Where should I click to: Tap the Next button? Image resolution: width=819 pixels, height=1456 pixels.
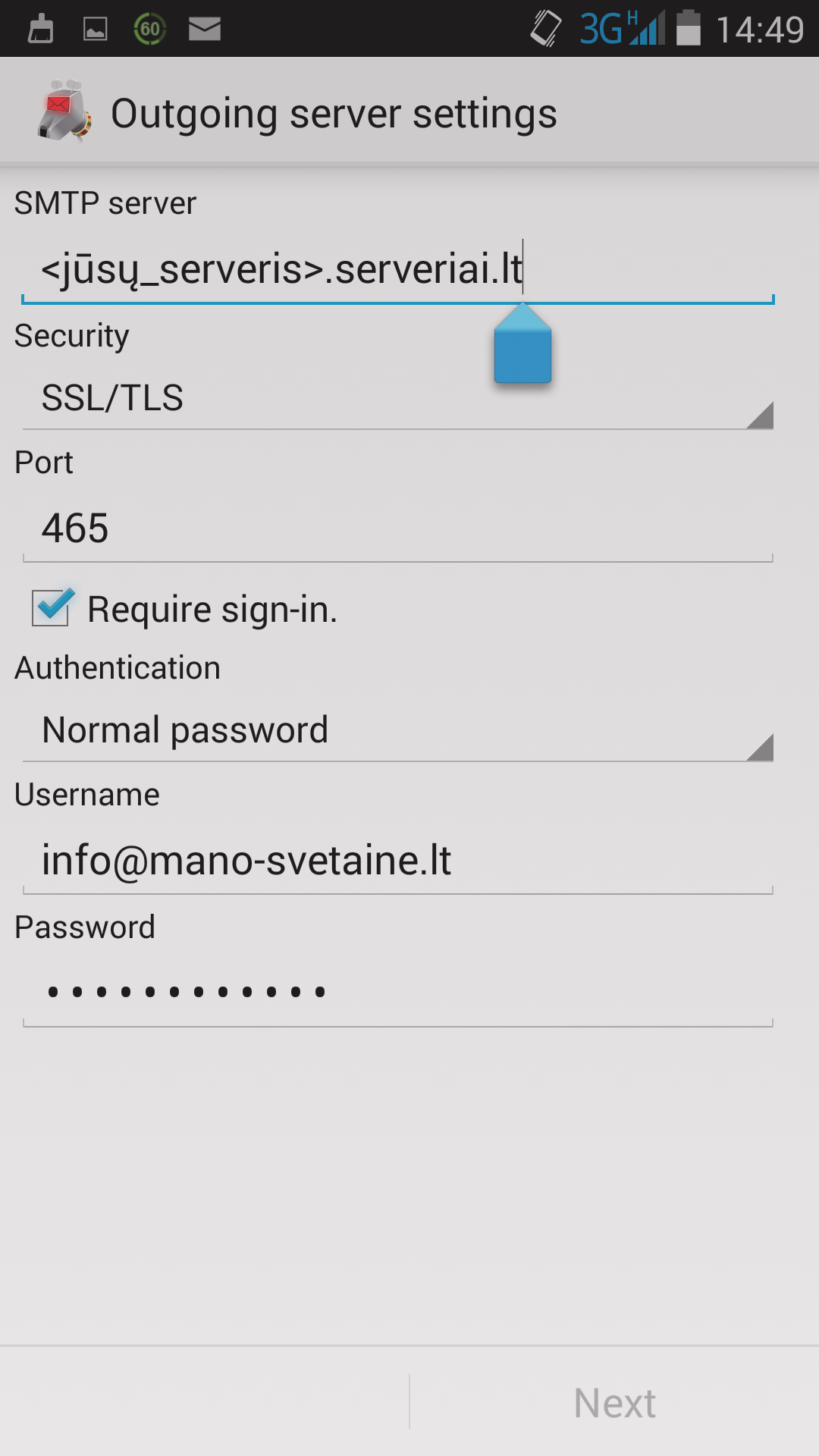click(614, 1403)
